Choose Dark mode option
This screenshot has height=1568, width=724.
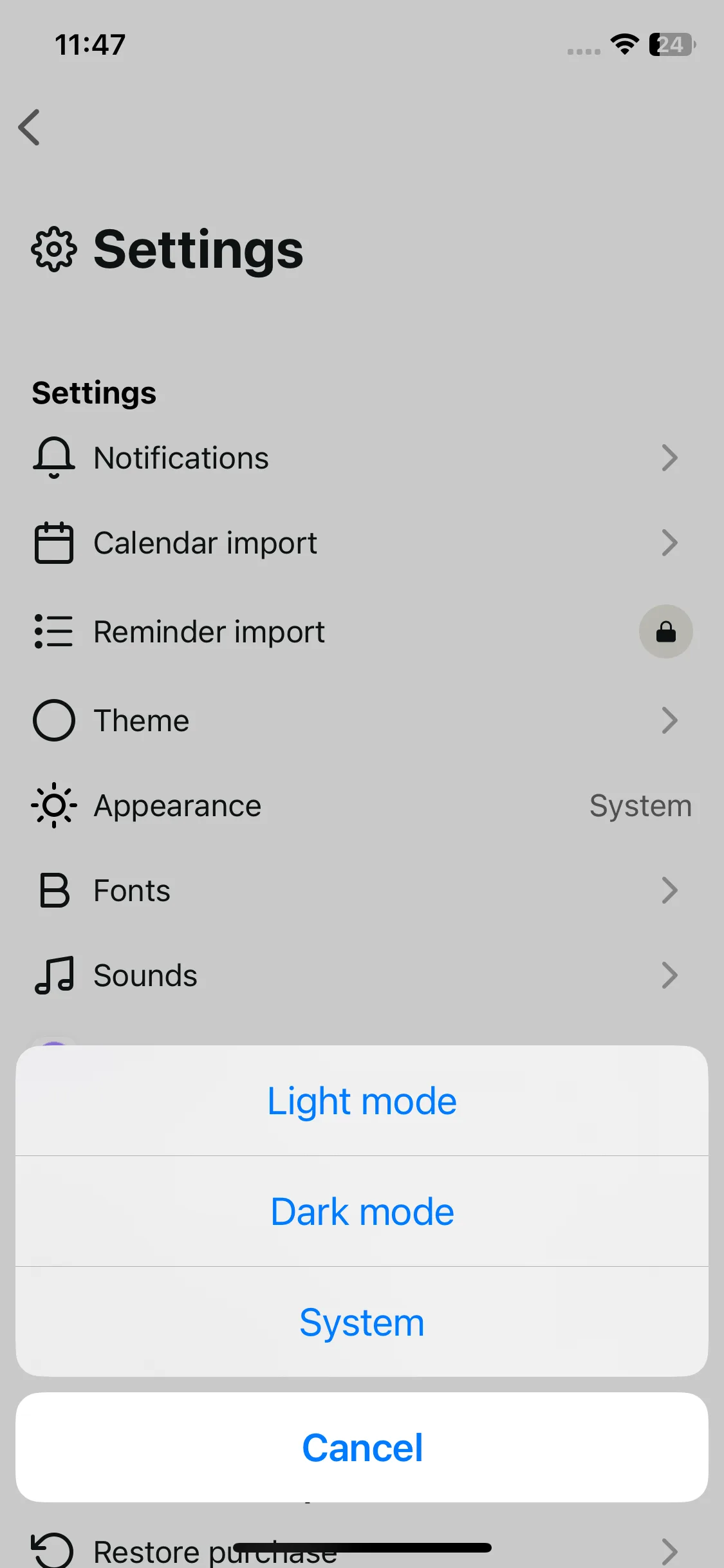[362, 1211]
